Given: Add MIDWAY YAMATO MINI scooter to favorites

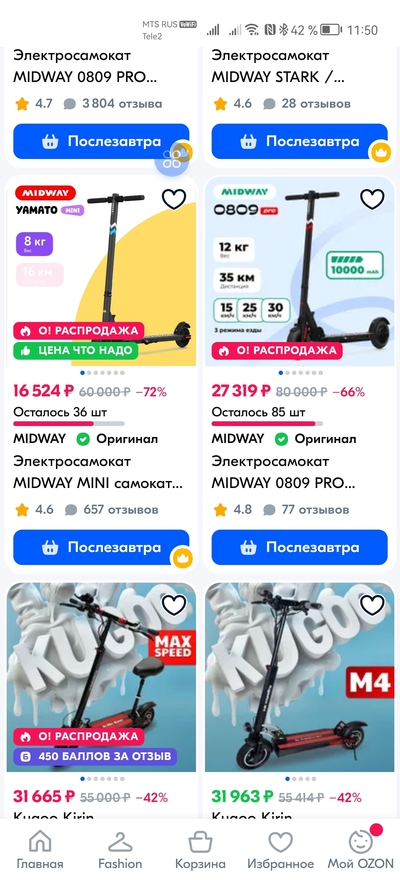Looking at the screenshot, I should (174, 199).
